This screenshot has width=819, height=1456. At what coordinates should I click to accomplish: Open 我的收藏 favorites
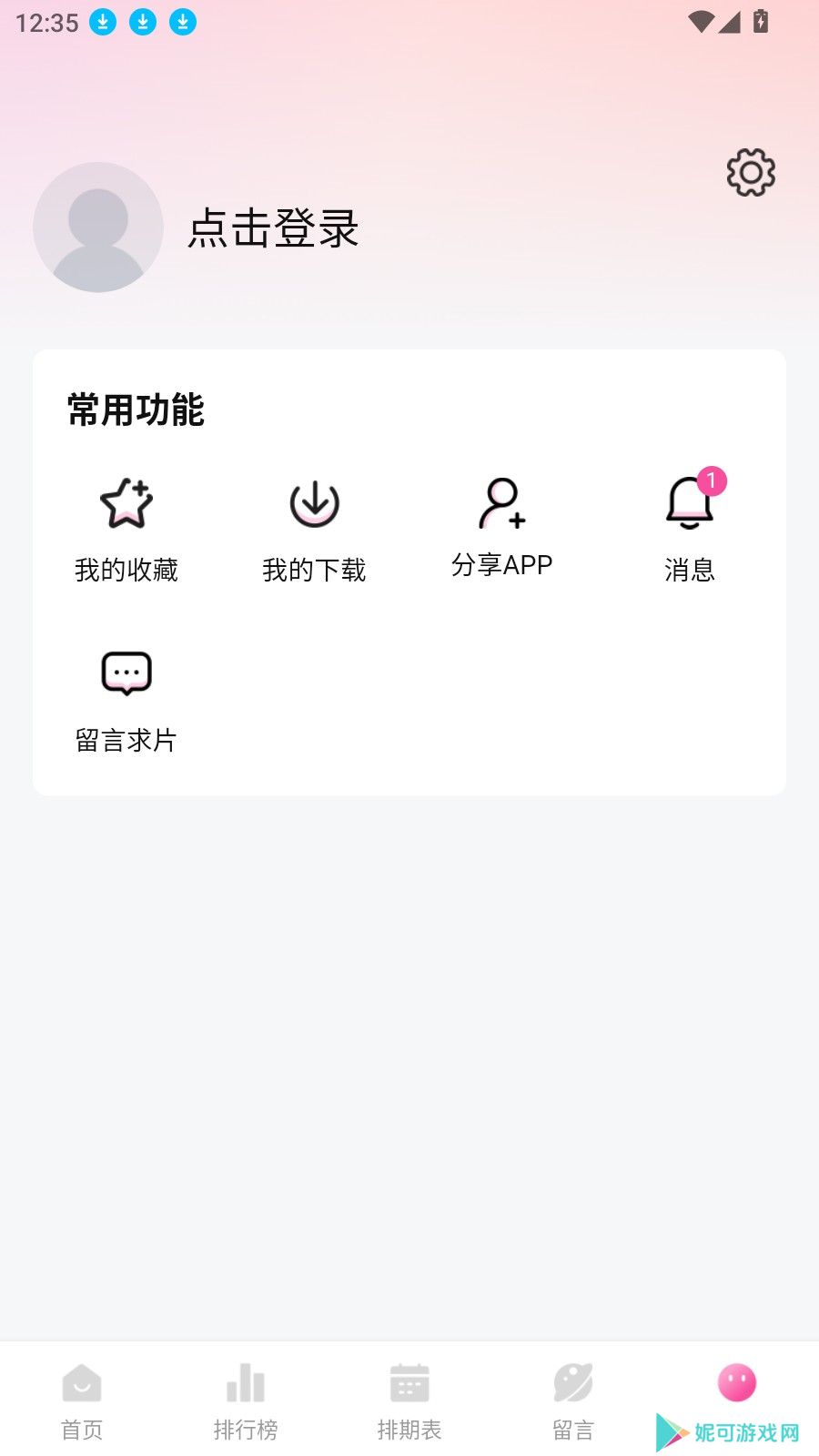click(x=126, y=530)
